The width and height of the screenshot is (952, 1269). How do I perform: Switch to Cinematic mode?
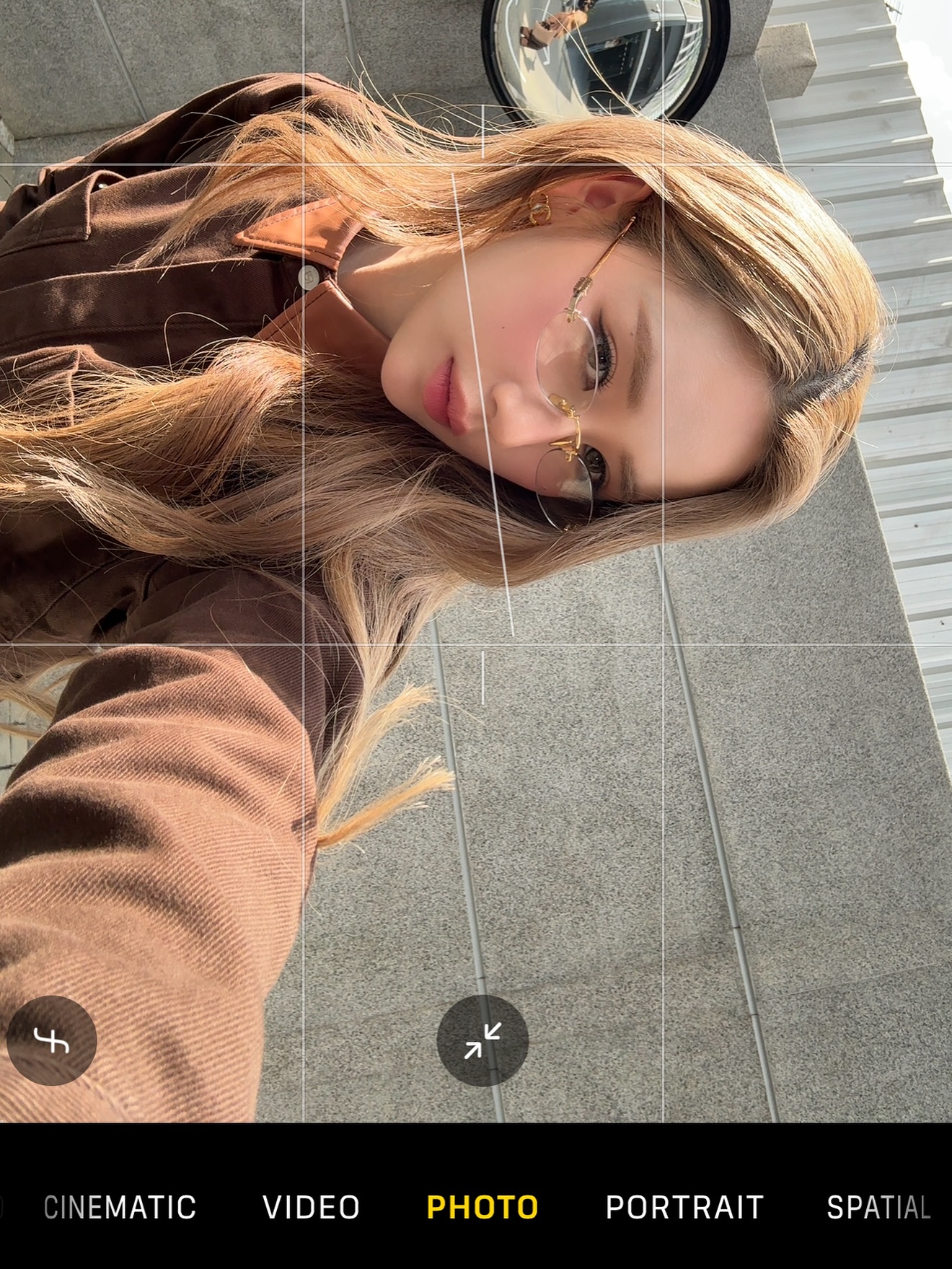point(120,1207)
